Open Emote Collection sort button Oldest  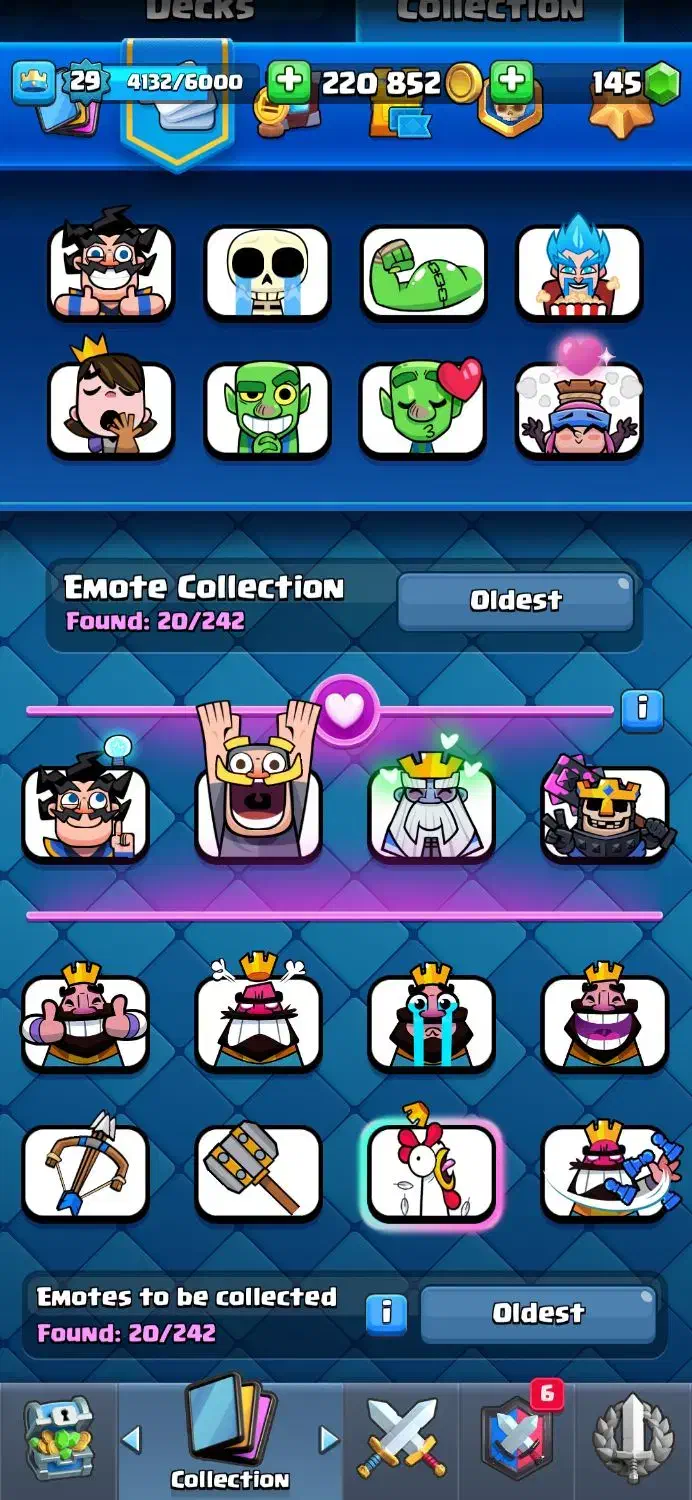tap(516, 600)
